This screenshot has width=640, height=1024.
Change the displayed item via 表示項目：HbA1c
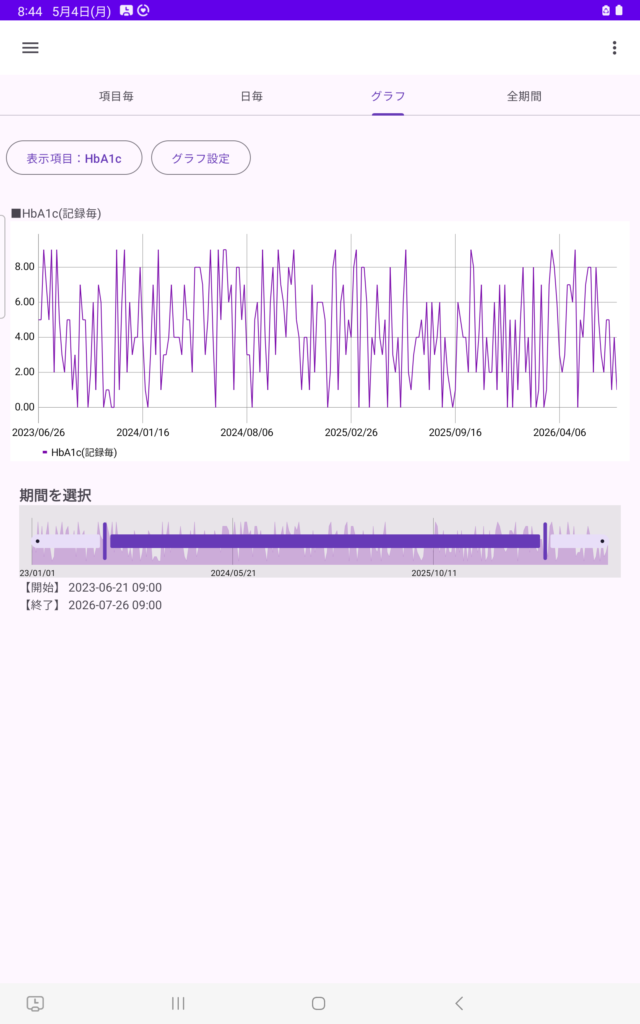pos(74,158)
